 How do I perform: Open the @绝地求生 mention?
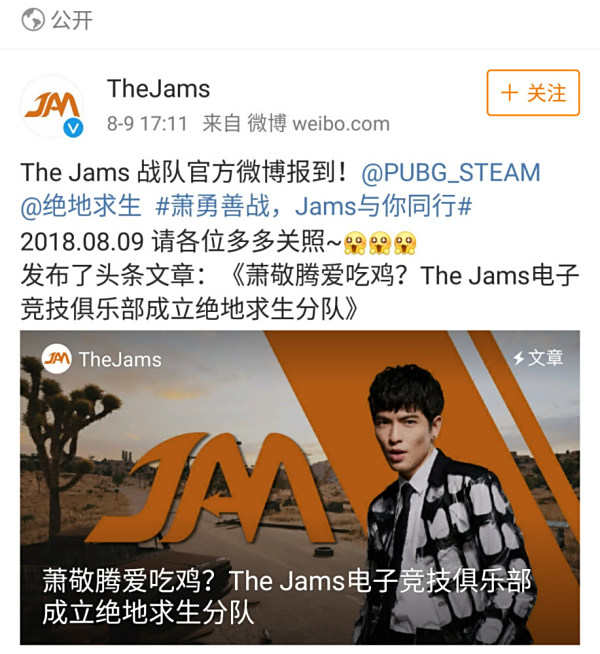pos(81,207)
